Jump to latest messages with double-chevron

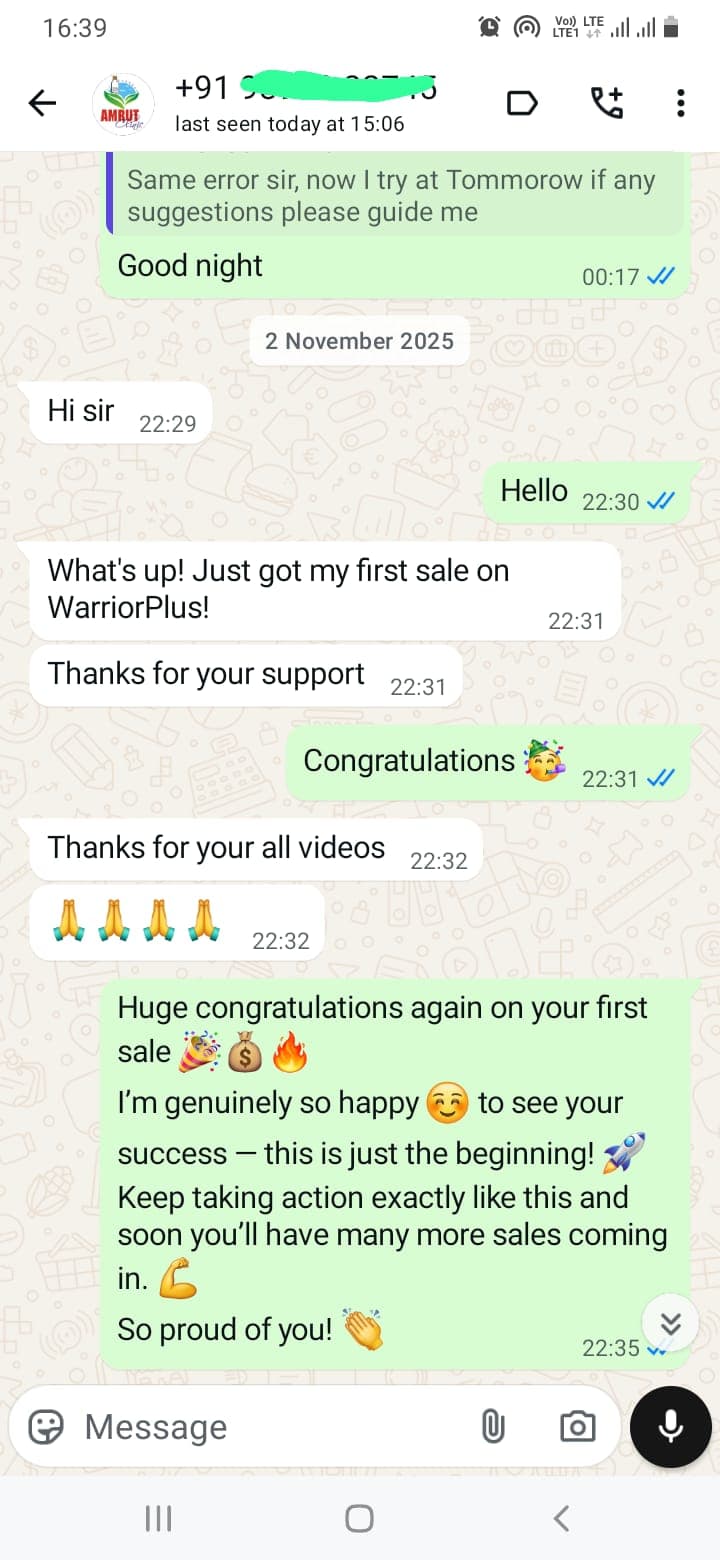(670, 1324)
